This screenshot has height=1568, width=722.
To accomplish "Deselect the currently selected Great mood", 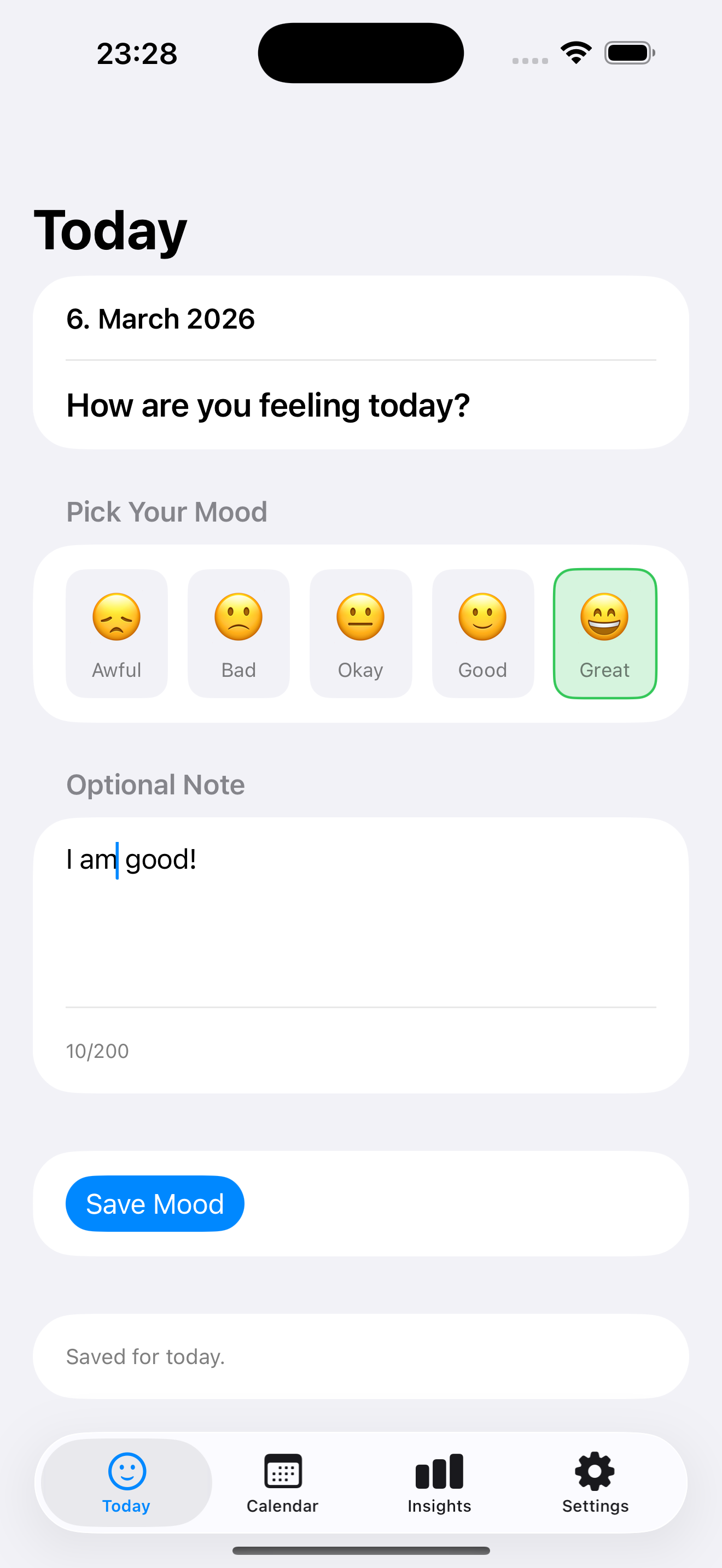I will coord(604,633).
